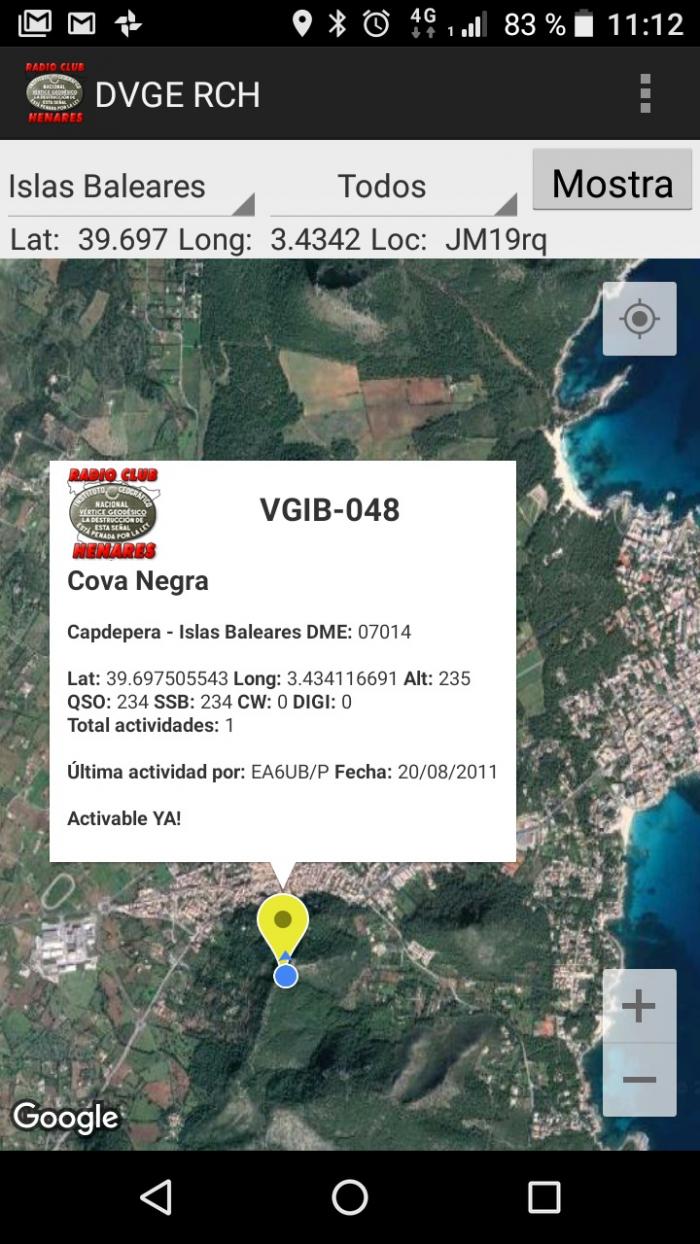Screen dimensions: 700x1244
Task: Open the three-dot overflow menu
Action: [645, 93]
